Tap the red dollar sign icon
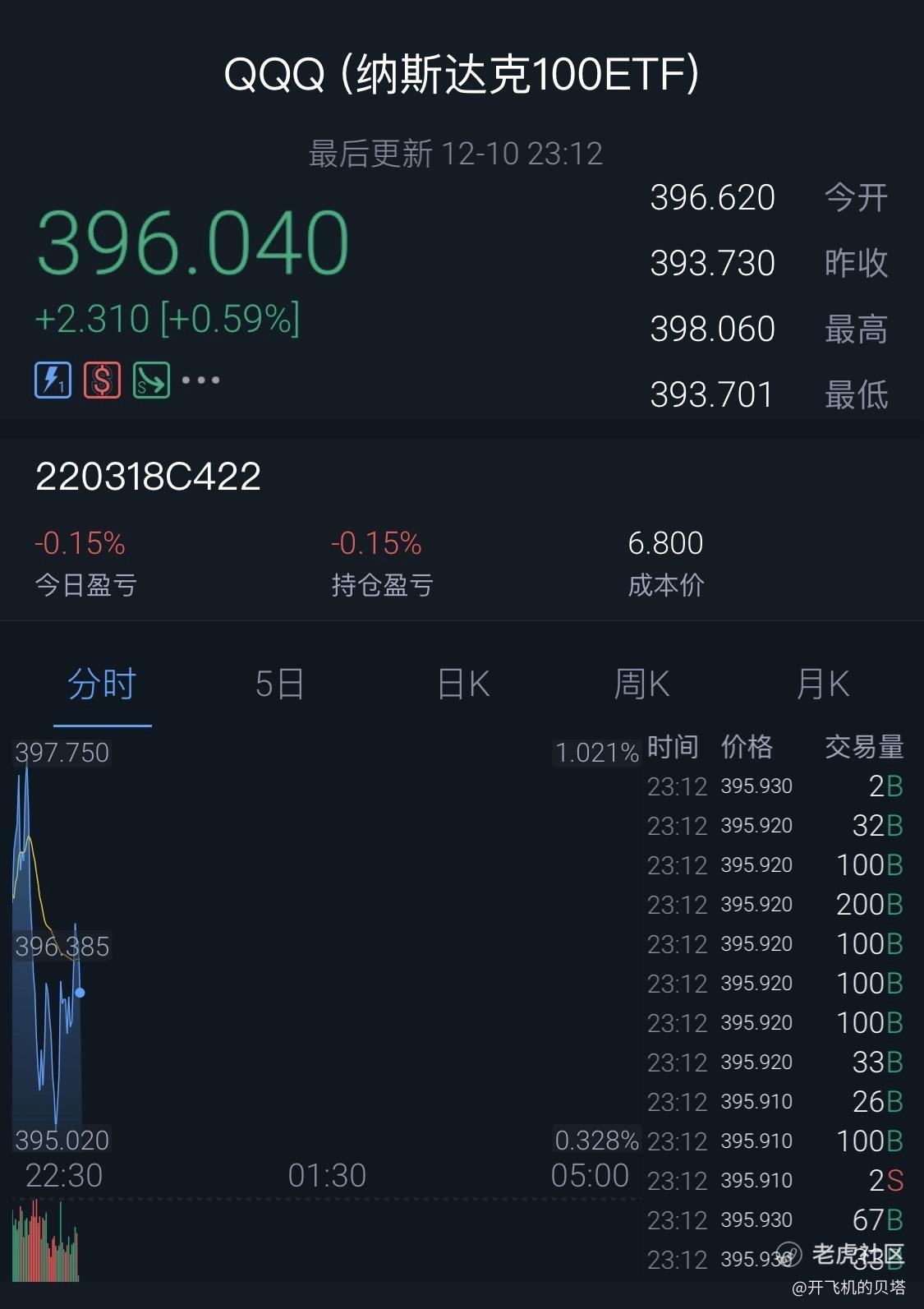924x1309 pixels. tap(102, 380)
